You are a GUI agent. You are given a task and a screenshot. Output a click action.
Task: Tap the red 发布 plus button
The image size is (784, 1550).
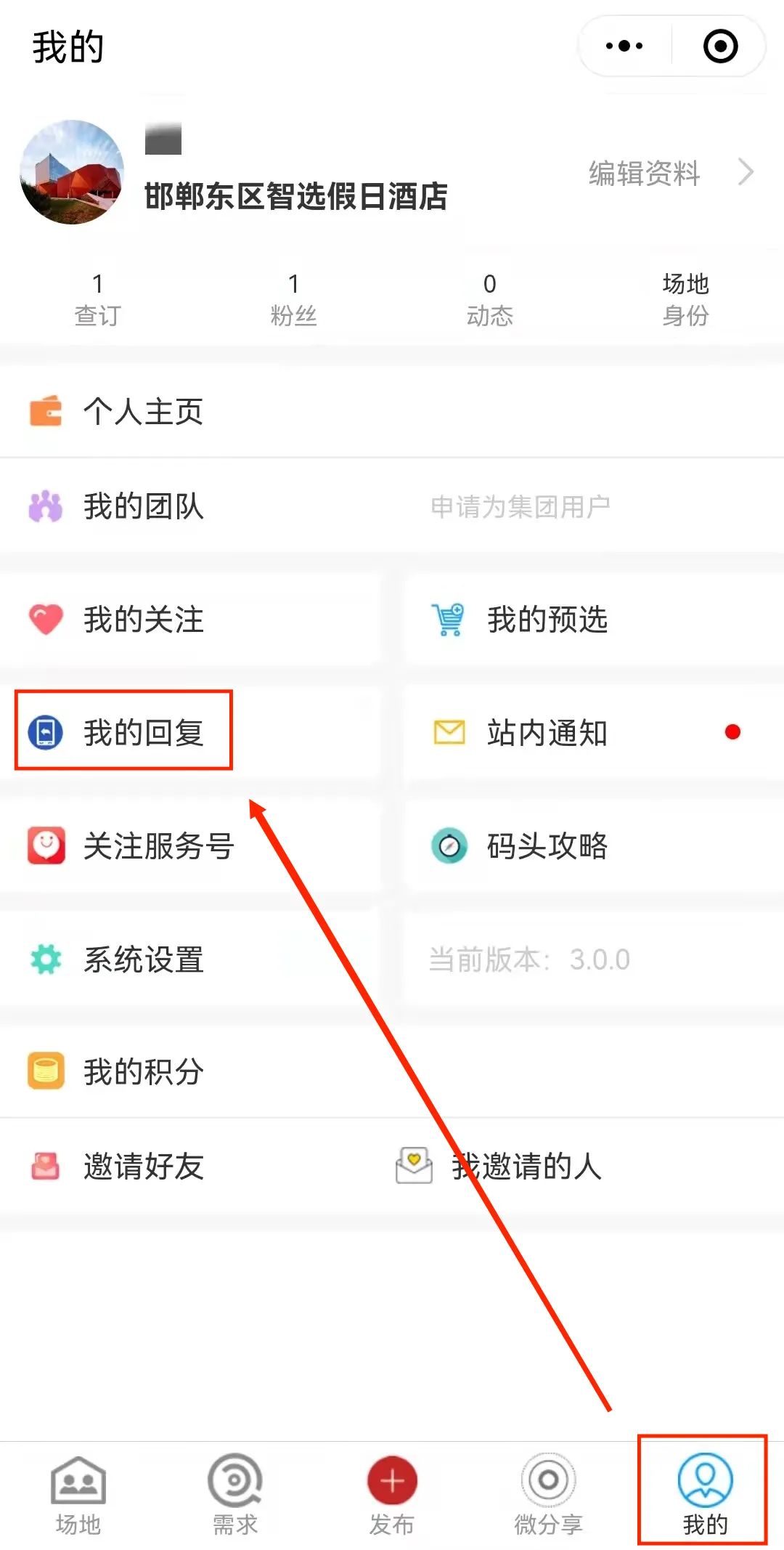[x=392, y=1482]
